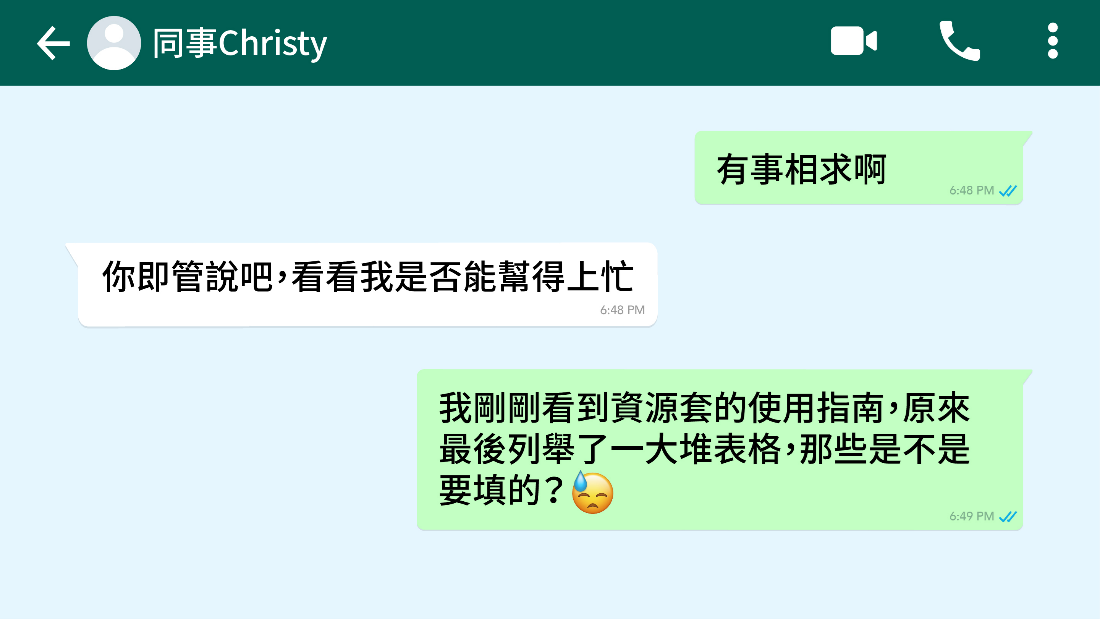This screenshot has height=619, width=1100.
Task: Open 同事Christy's contact profile
Action: click(239, 43)
